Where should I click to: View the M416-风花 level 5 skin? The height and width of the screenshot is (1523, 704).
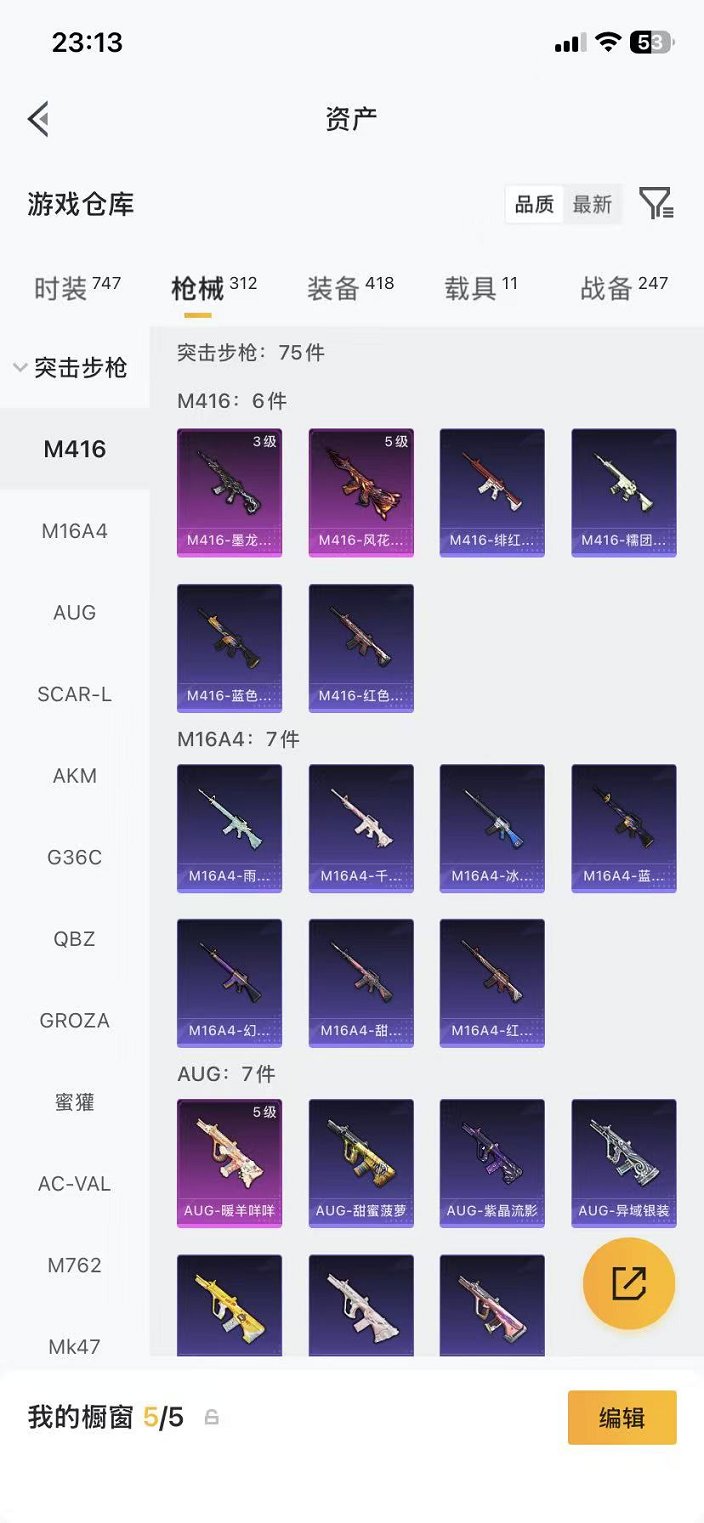361,492
